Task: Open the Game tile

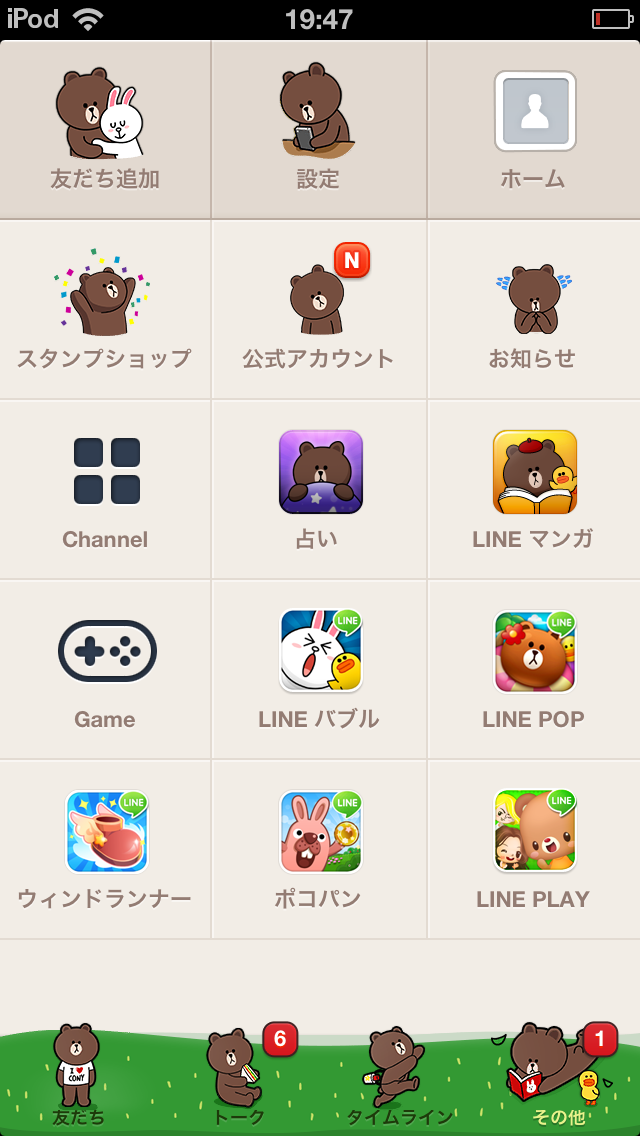Action: coord(105,670)
